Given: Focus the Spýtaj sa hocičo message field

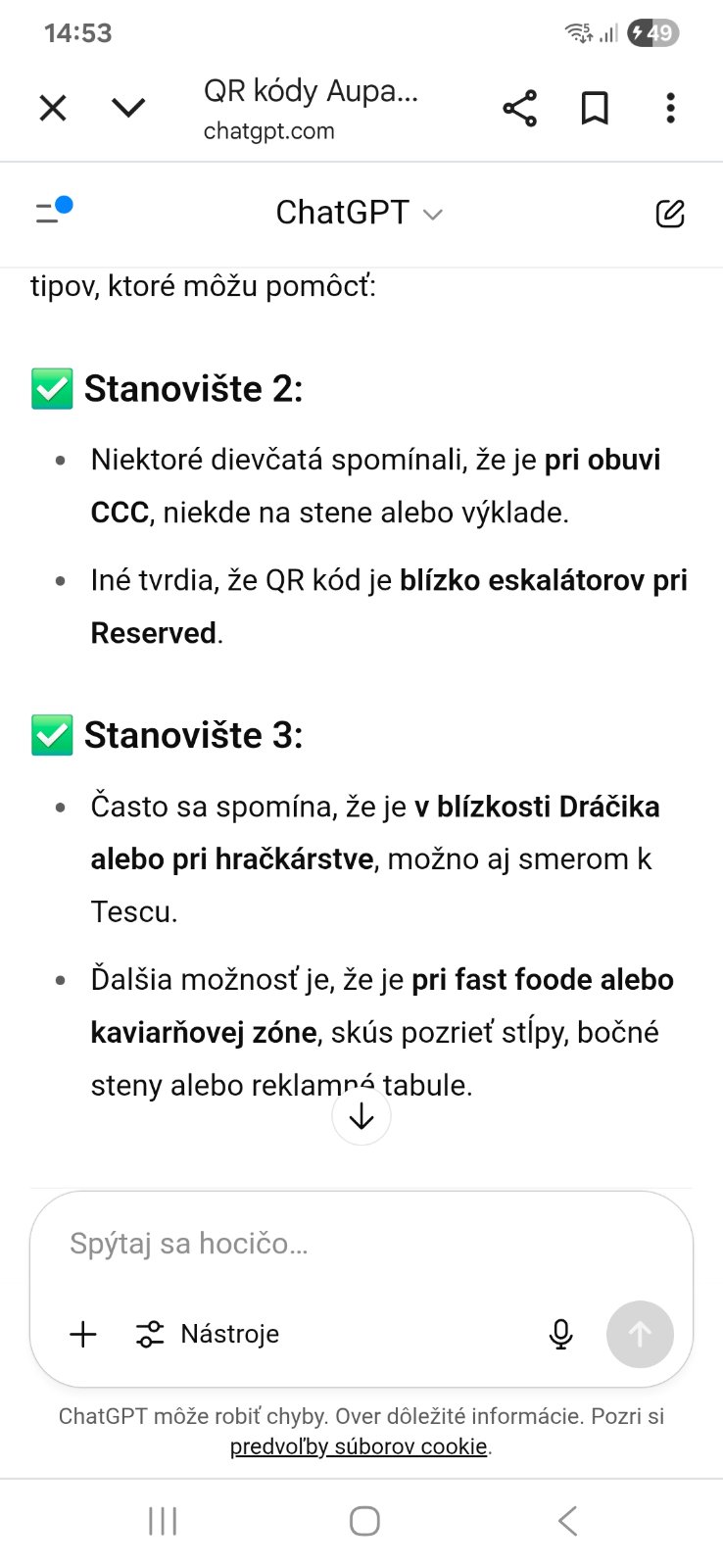Looking at the screenshot, I should pyautogui.click(x=361, y=1244).
